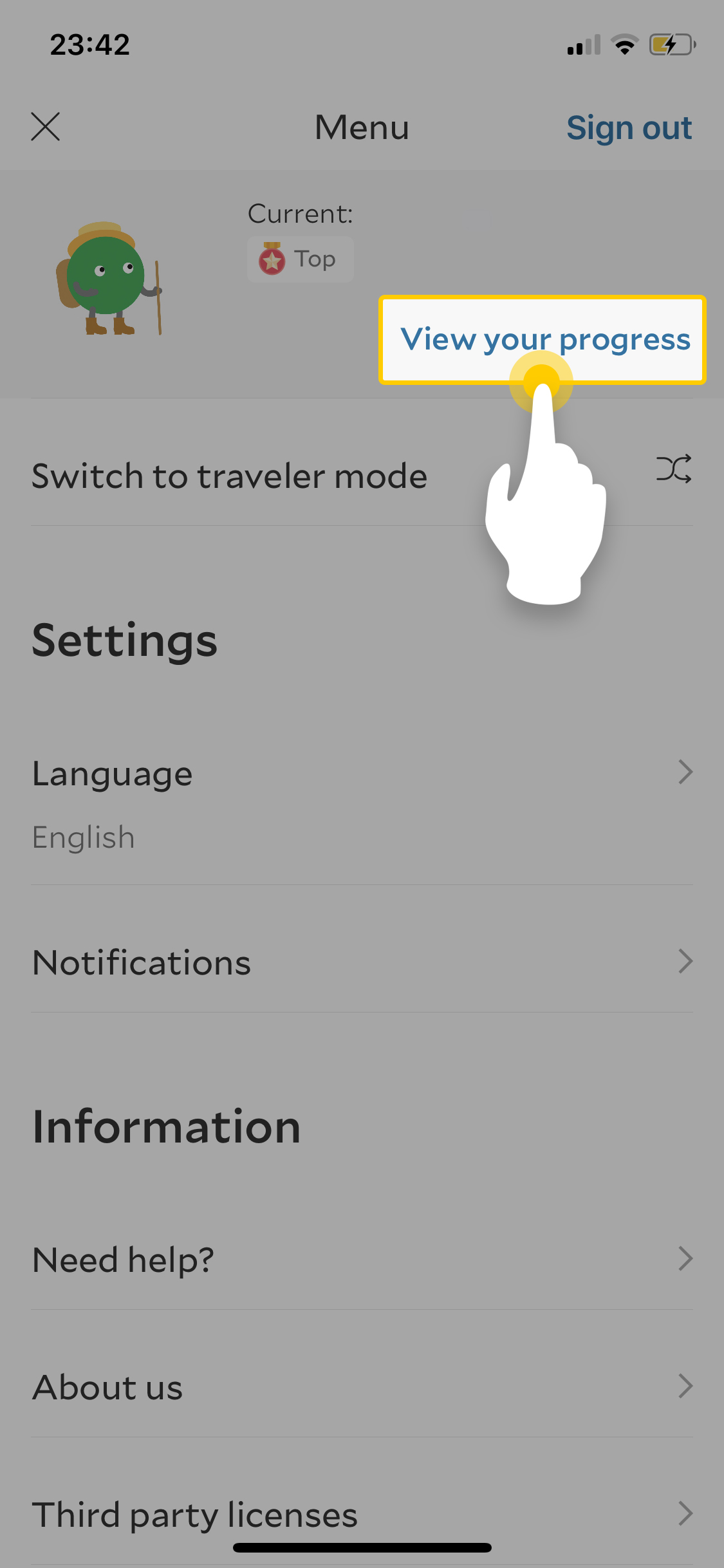The image size is (724, 1568).
Task: Tap View your progress link
Action: click(x=544, y=339)
